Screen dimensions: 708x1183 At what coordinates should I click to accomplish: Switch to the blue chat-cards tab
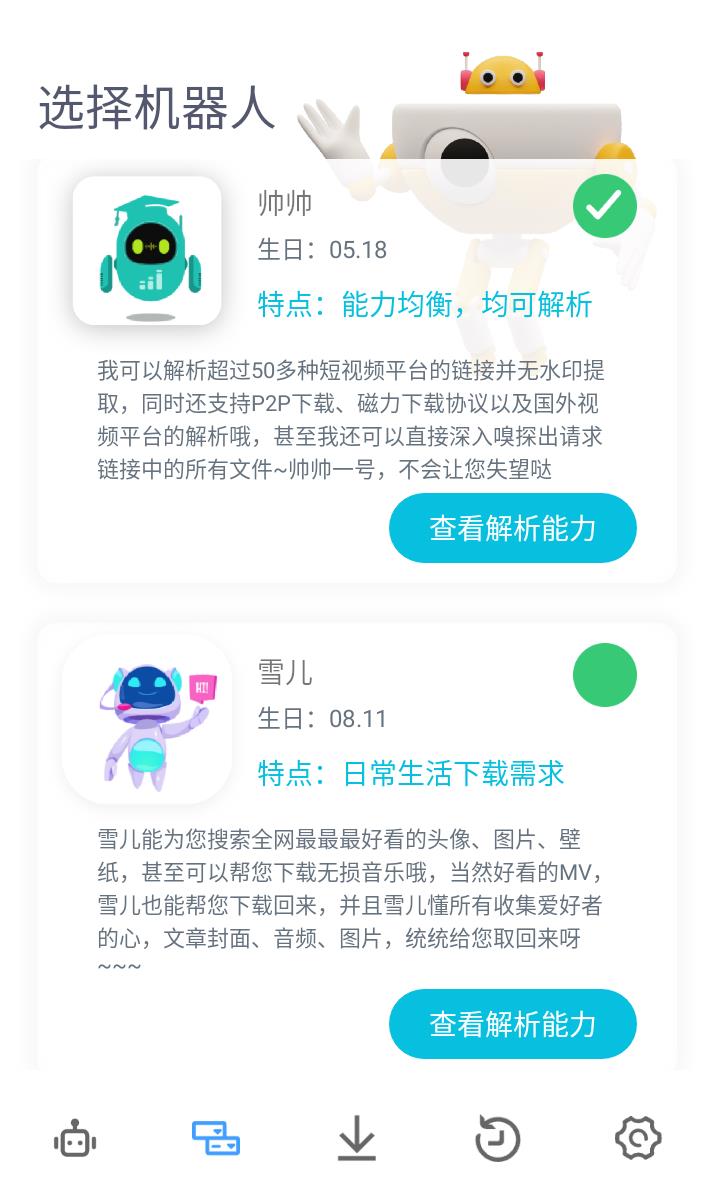coord(216,1139)
